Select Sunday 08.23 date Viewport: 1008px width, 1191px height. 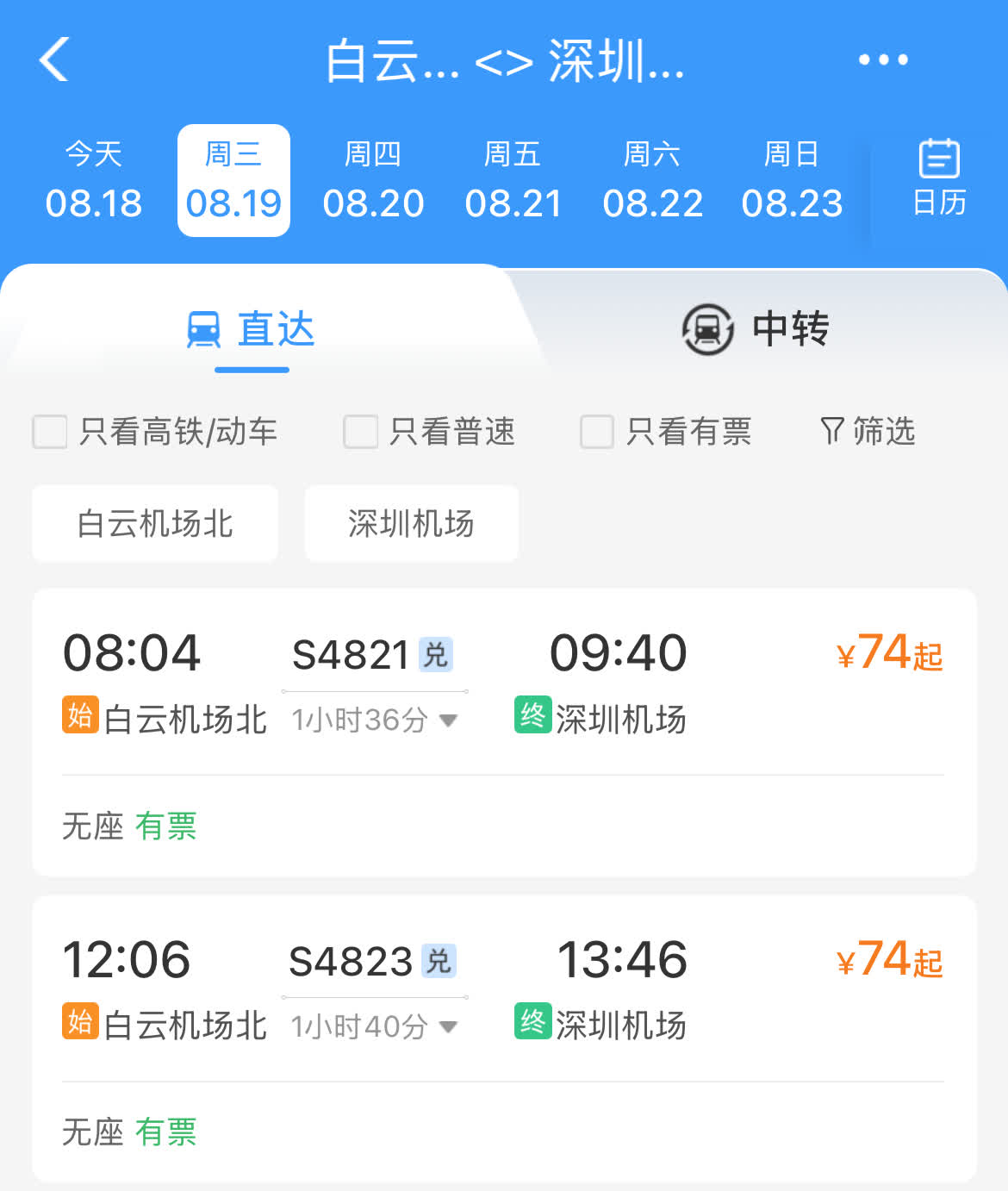(792, 180)
